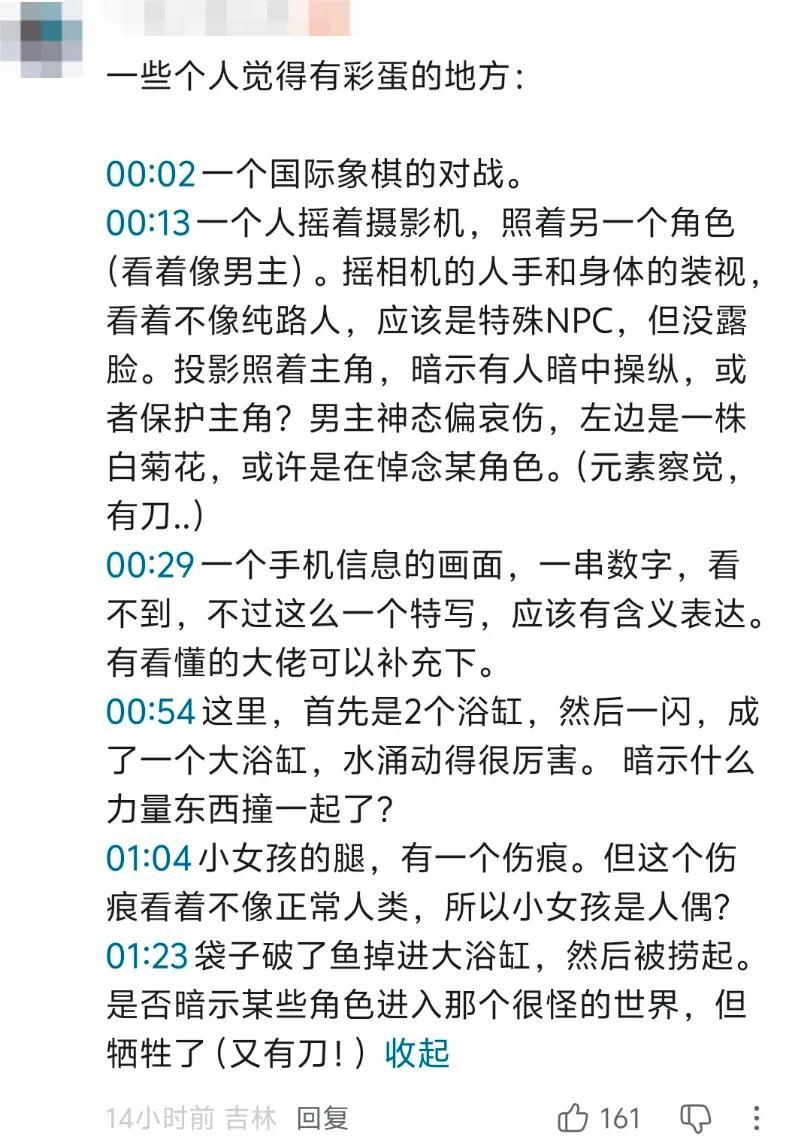Viewport: 787px width, 1143px height.
Task: Like the comment with 161 likes
Action: [x=574, y=1117]
